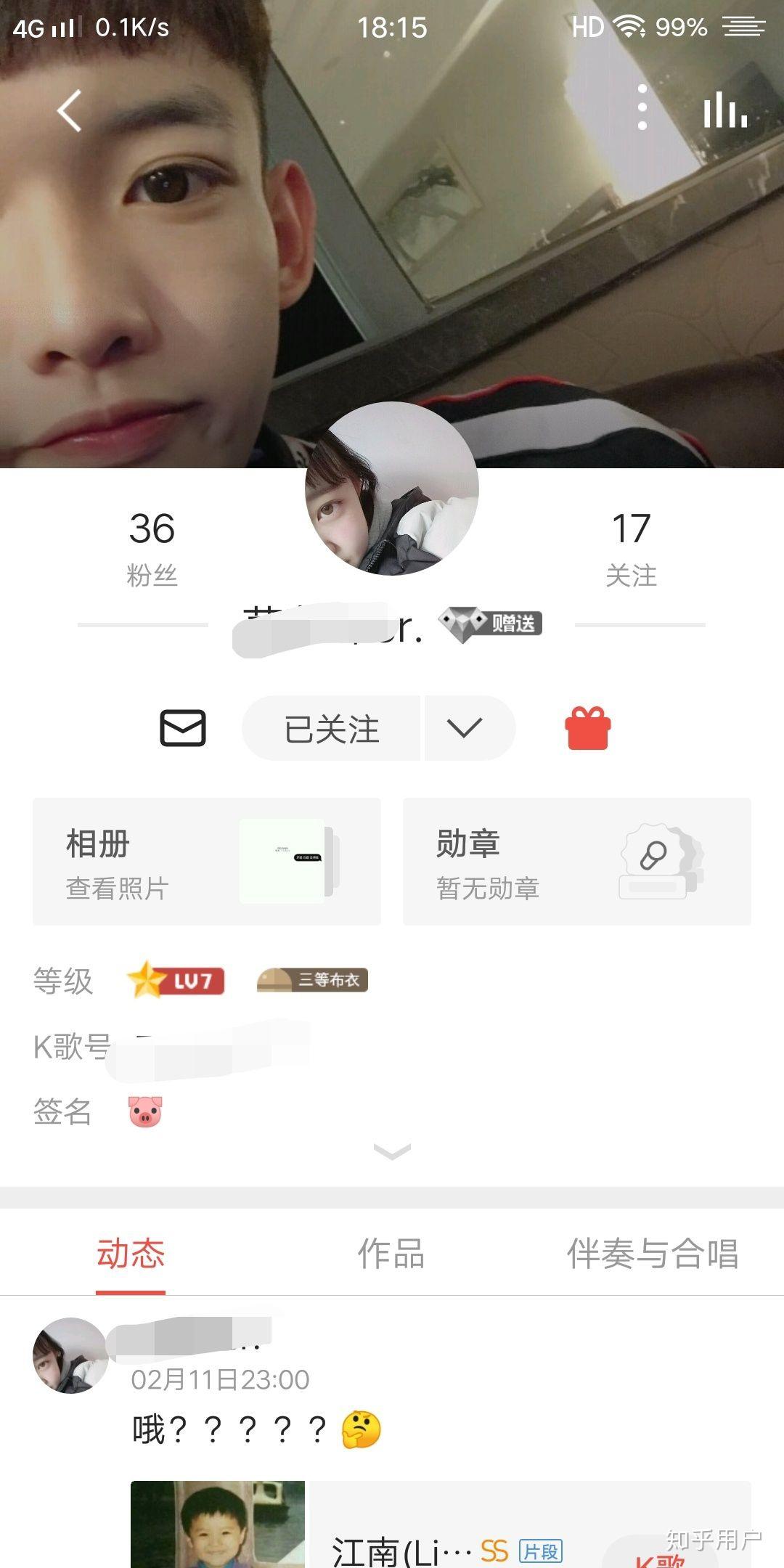Open the profile avatar photo
The height and width of the screenshot is (1568, 784).
392,489
